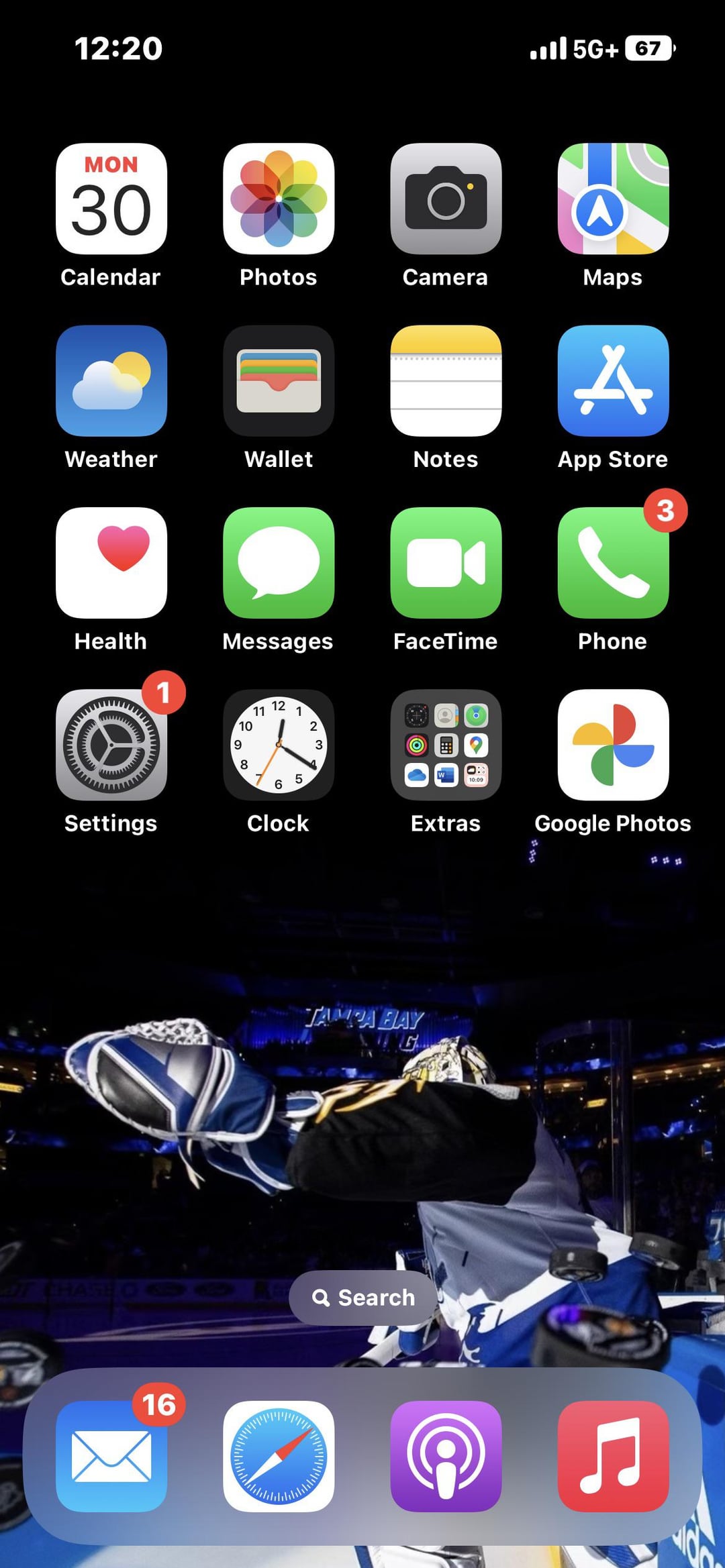Open the Settings app
Screen dimensions: 725x1568
111,745
